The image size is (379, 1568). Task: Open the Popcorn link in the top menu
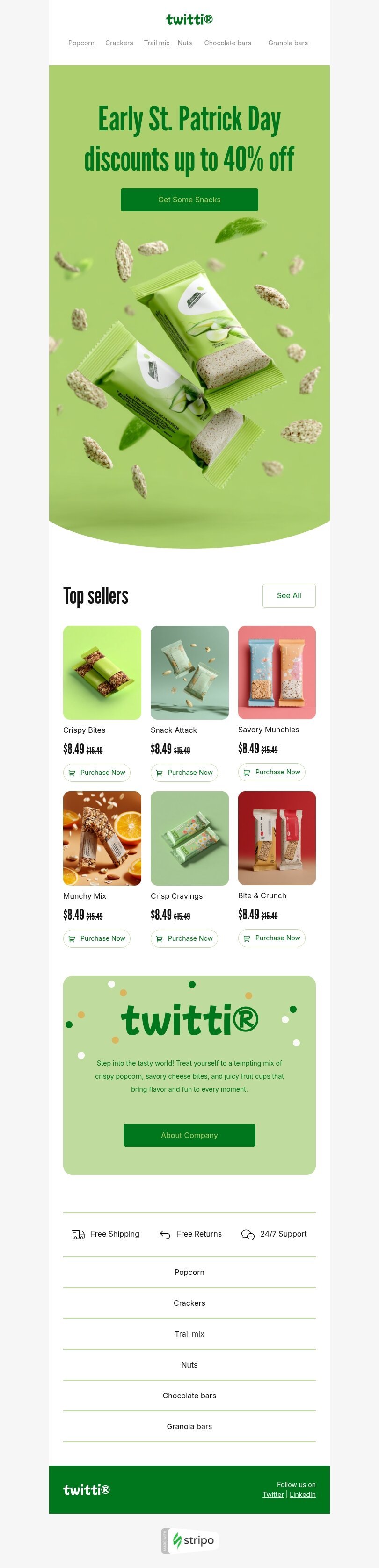(x=81, y=43)
